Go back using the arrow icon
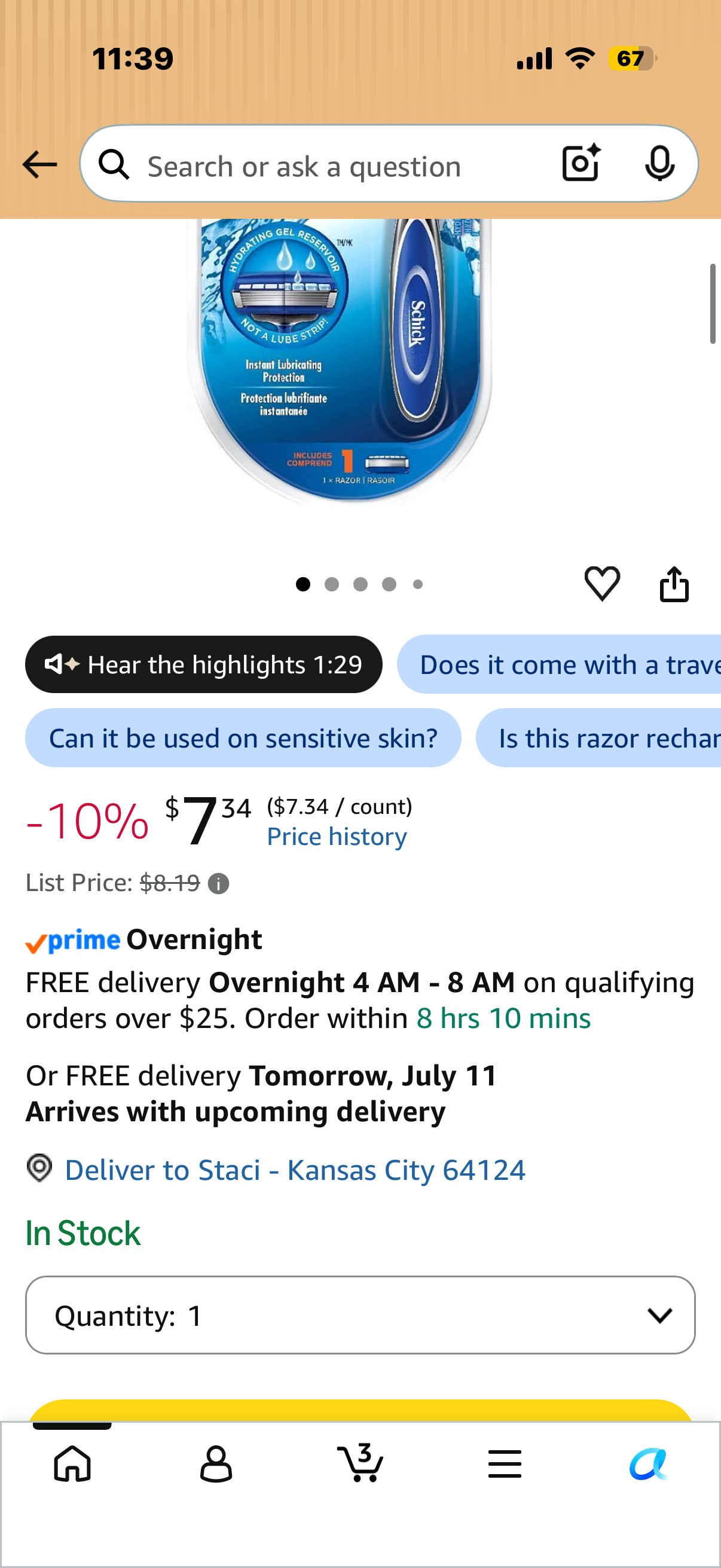 (x=39, y=164)
